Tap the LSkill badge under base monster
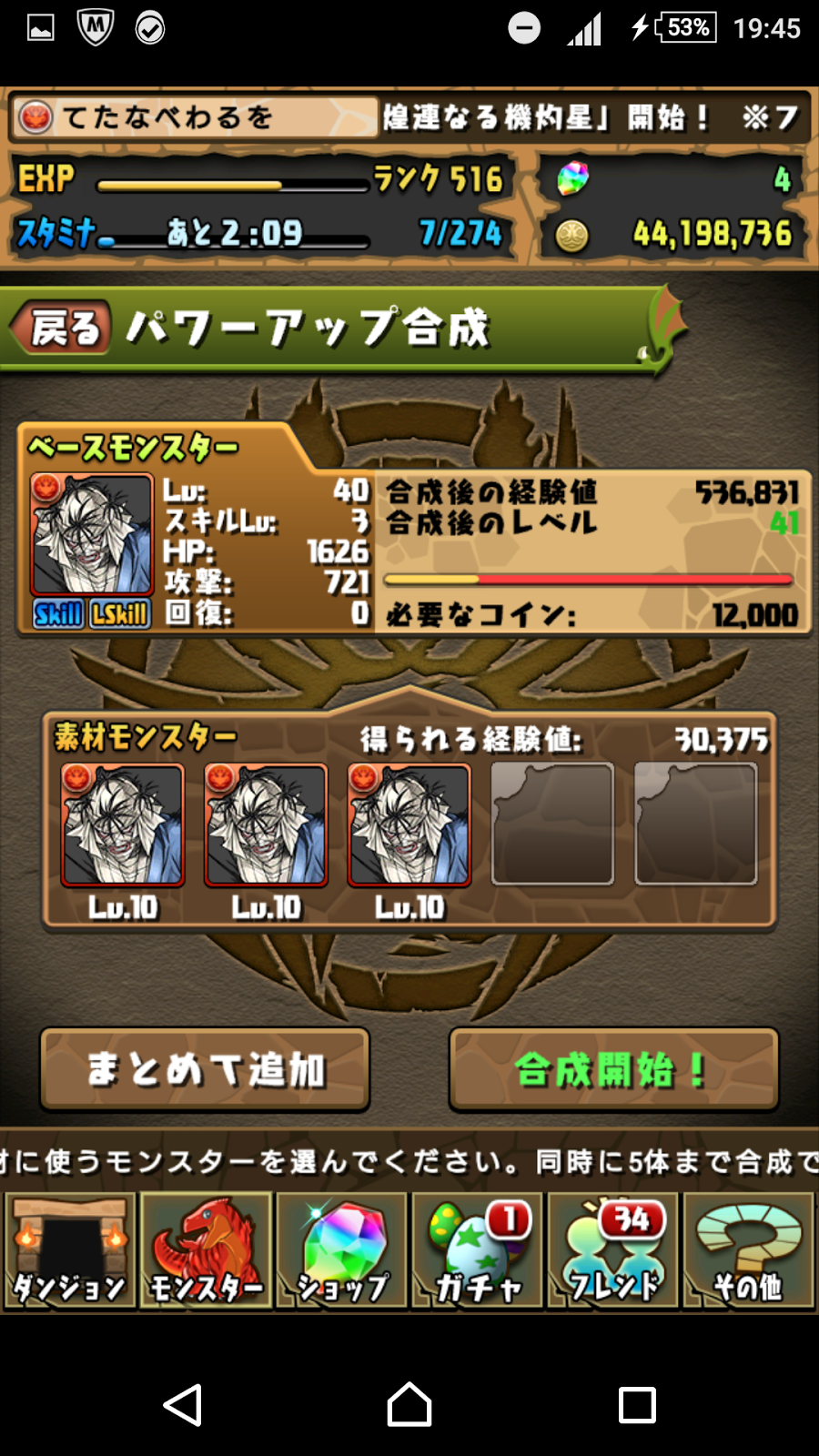819x1456 pixels. tap(119, 615)
